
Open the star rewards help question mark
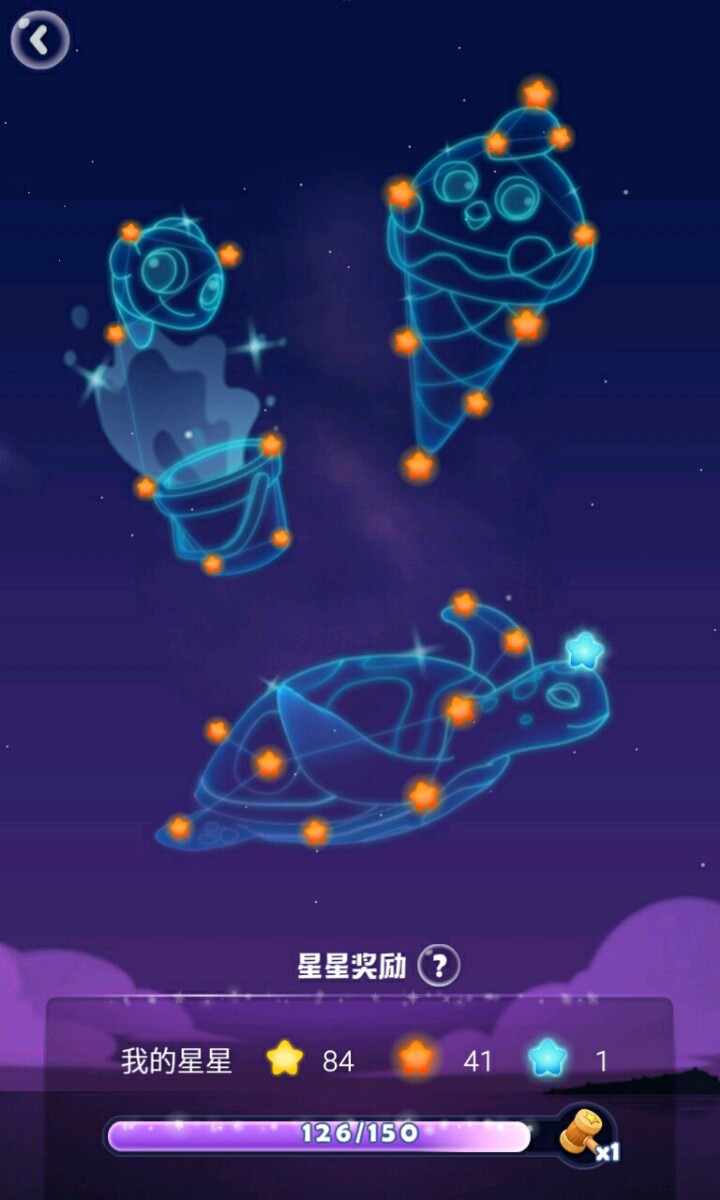438,966
